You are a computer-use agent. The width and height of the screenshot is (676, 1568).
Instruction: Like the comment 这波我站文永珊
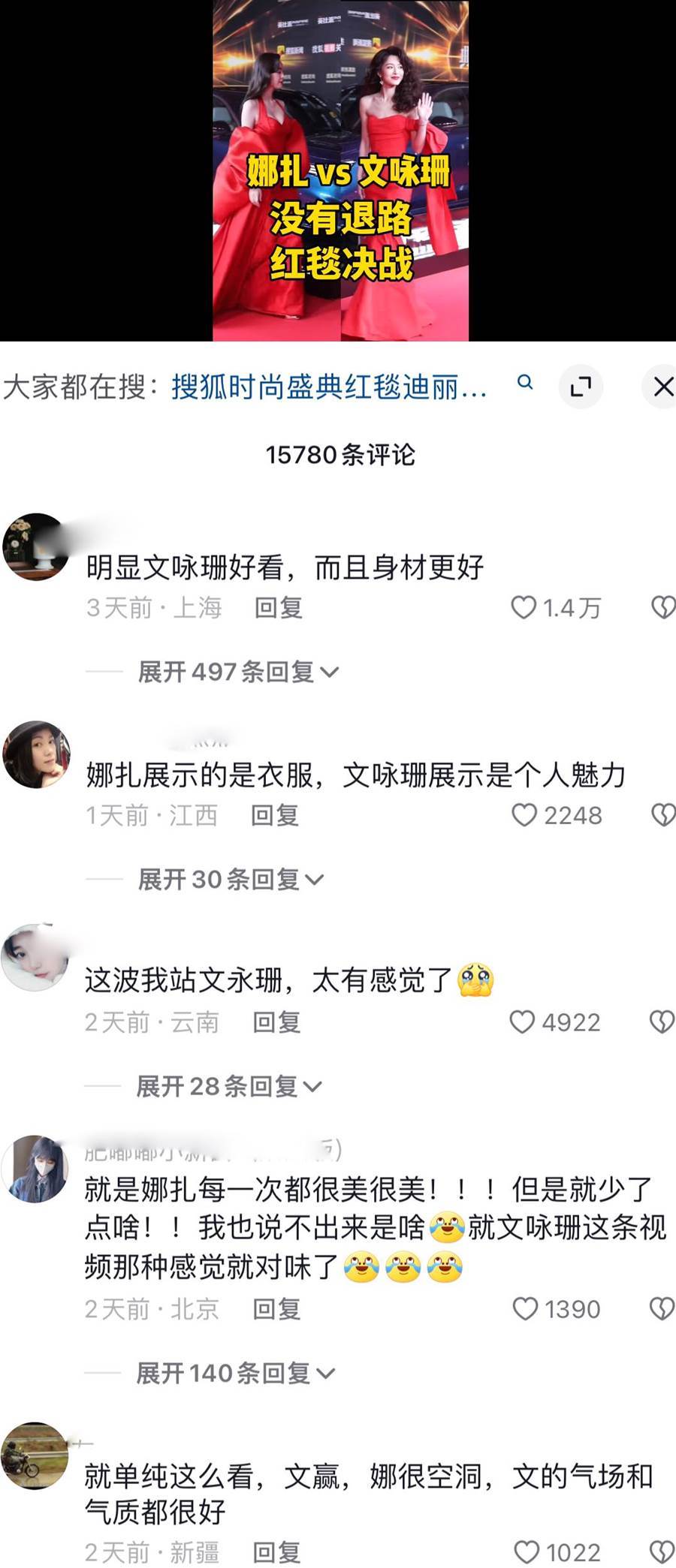(x=522, y=1022)
